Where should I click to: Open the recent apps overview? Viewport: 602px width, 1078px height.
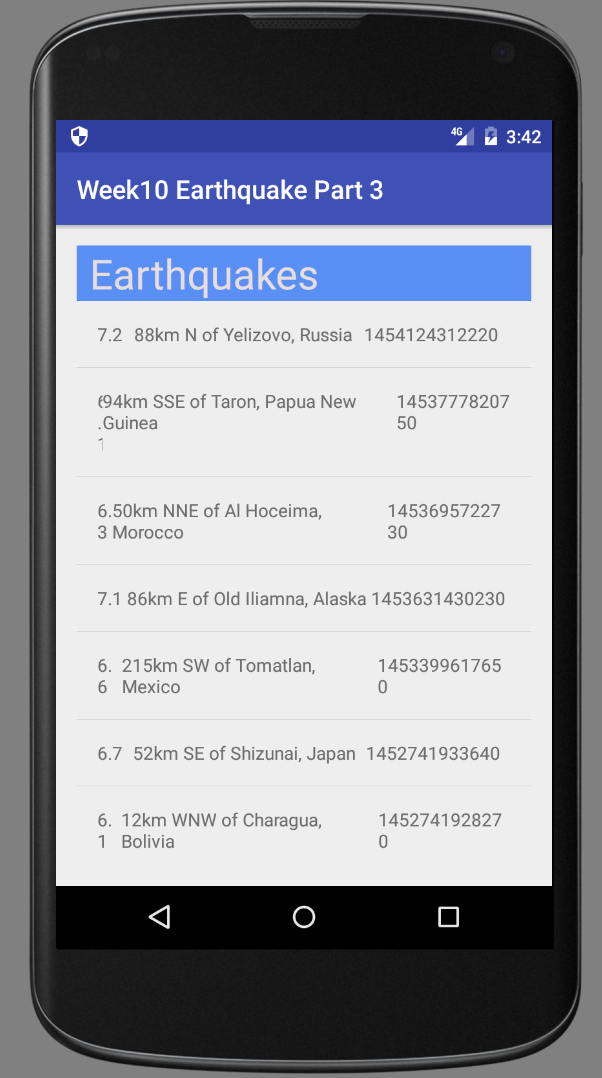(448, 917)
